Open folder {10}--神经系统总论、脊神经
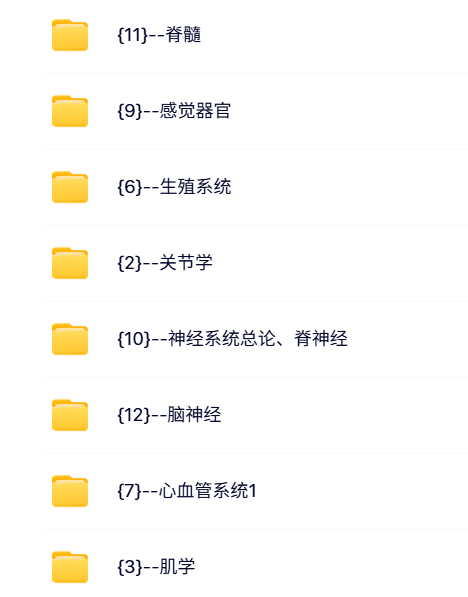 coord(257,339)
